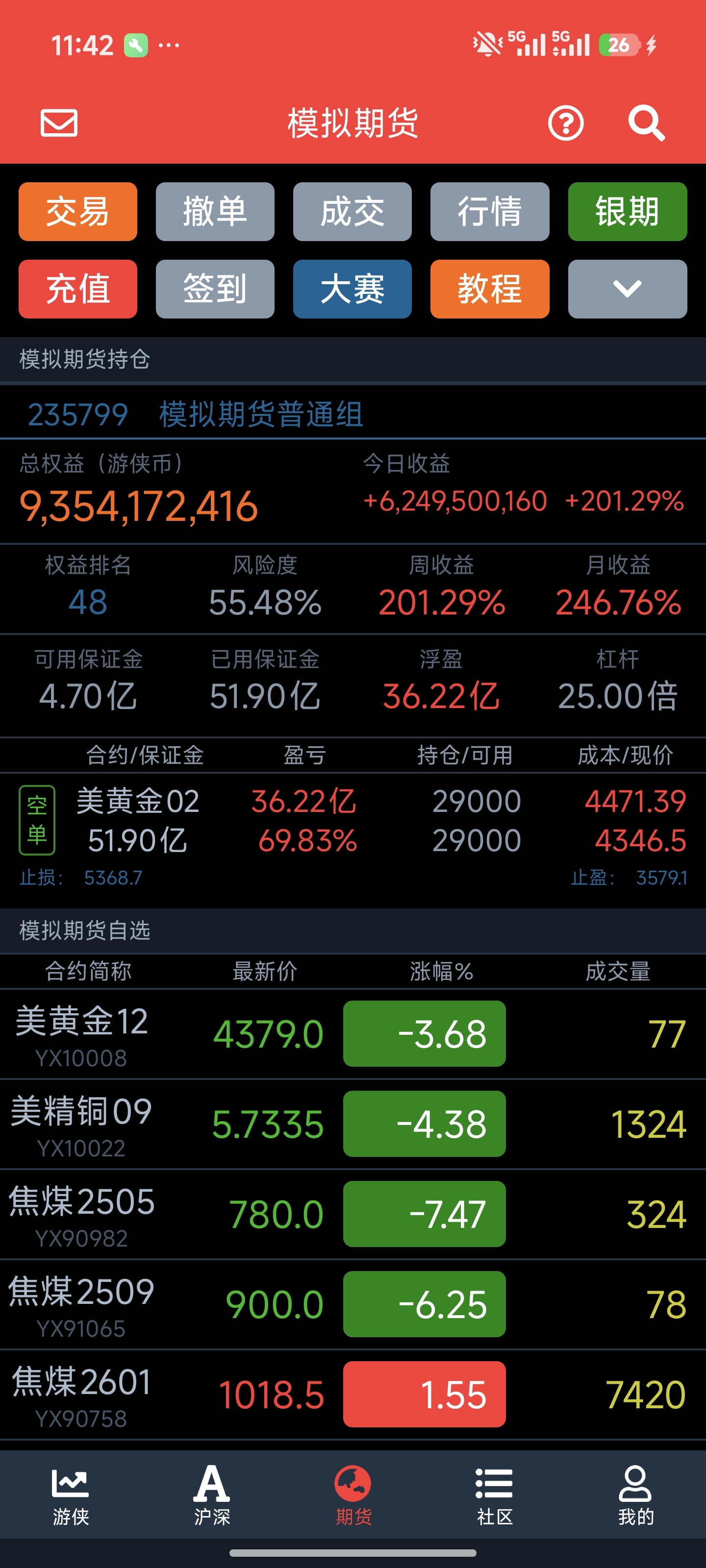Tap the red 充值 recharge button
Image resolution: width=706 pixels, height=1568 pixels.
click(x=78, y=289)
